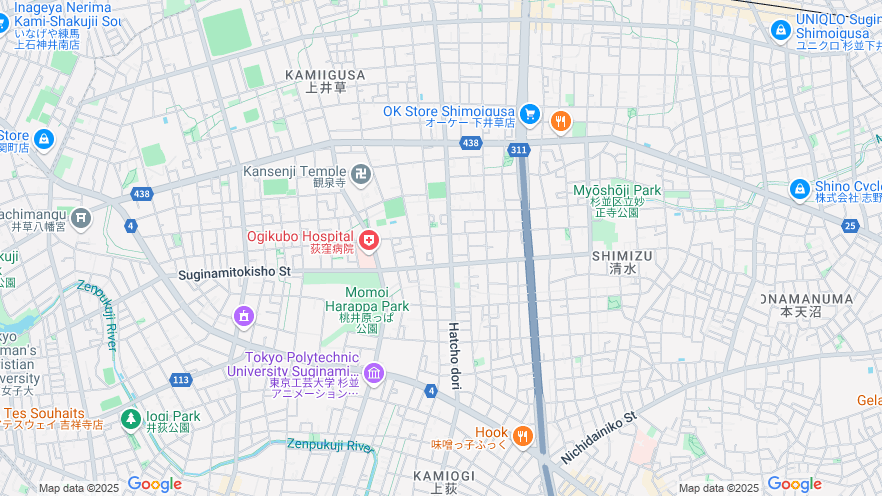Open the OK Store Shimoigusa marker

pos(529,115)
